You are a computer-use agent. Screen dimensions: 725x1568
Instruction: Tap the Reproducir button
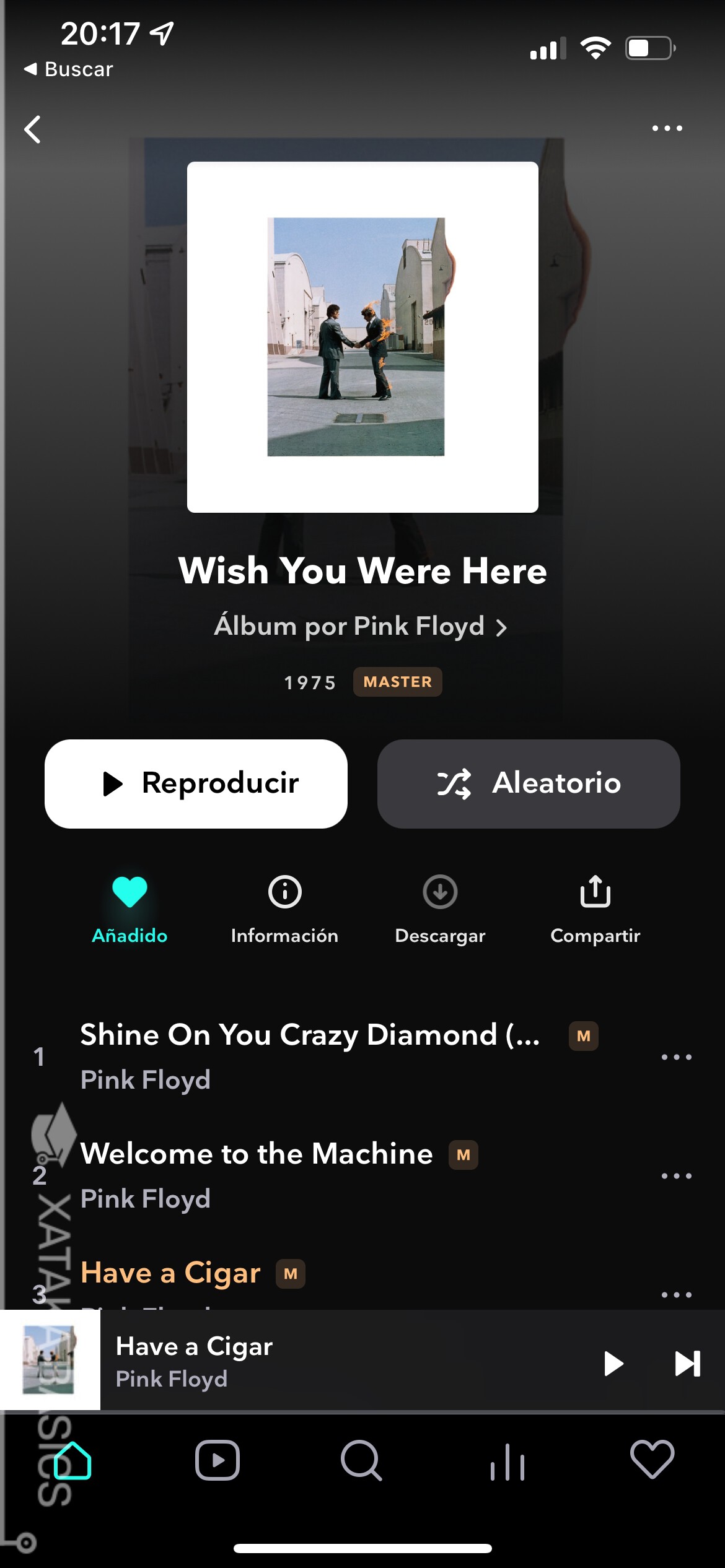pos(196,783)
